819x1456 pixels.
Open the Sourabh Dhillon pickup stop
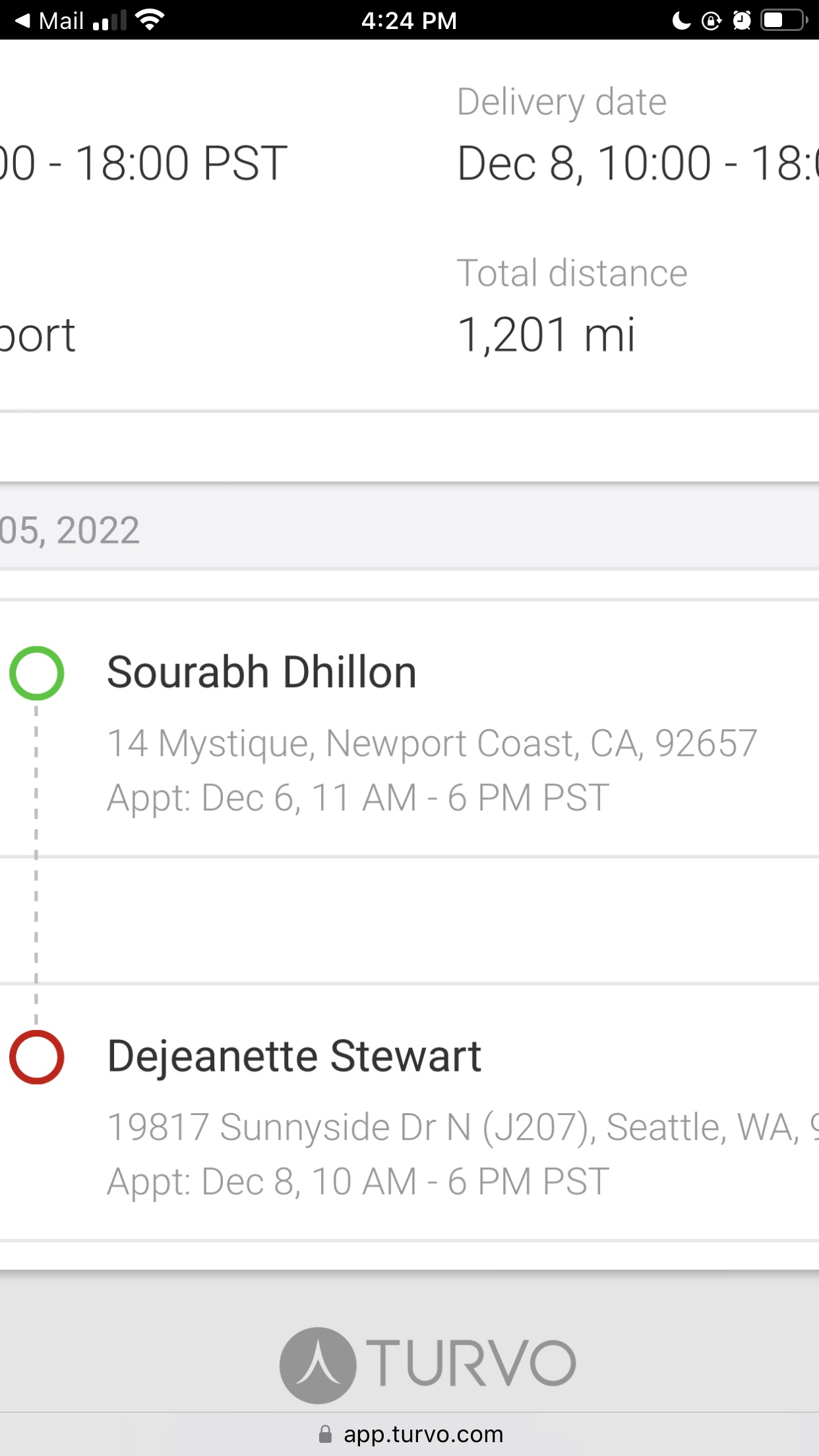coord(409,729)
